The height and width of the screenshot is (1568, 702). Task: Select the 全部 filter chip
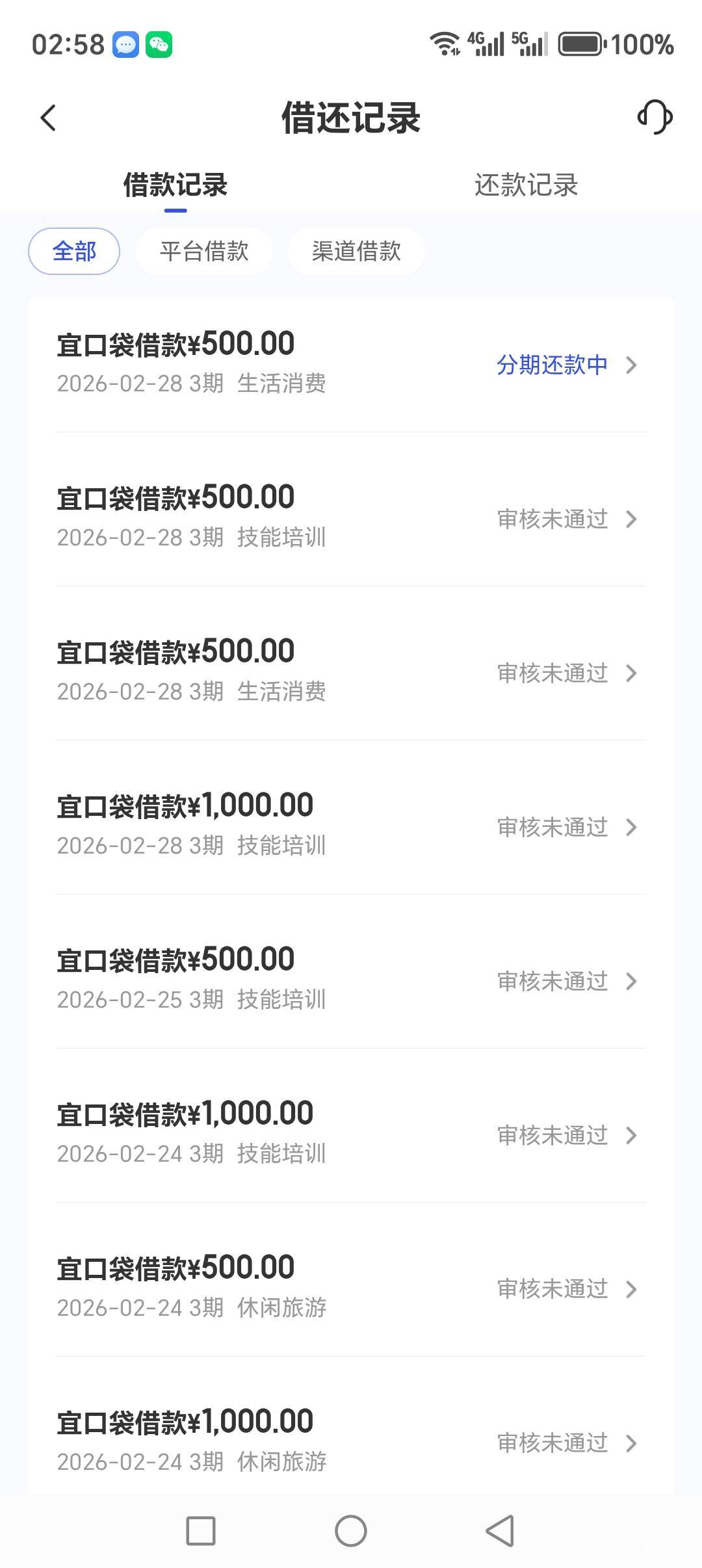(x=74, y=252)
